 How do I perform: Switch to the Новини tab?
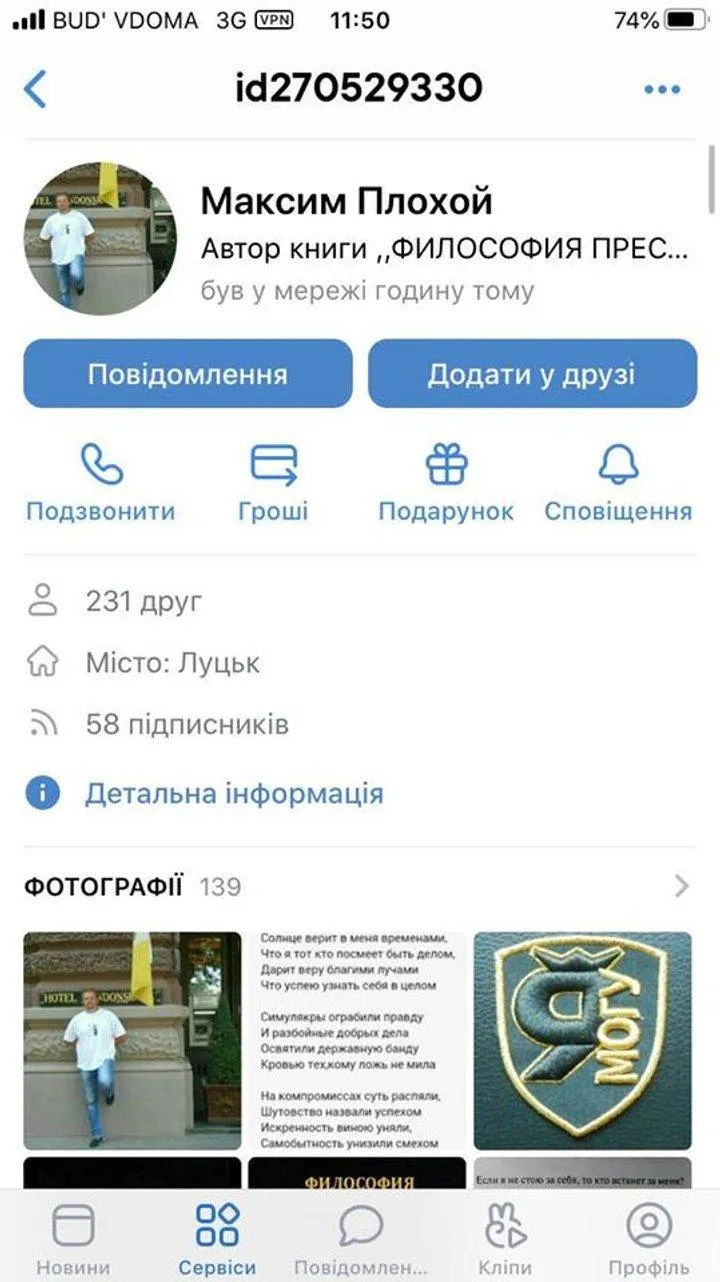[x=73, y=1240]
